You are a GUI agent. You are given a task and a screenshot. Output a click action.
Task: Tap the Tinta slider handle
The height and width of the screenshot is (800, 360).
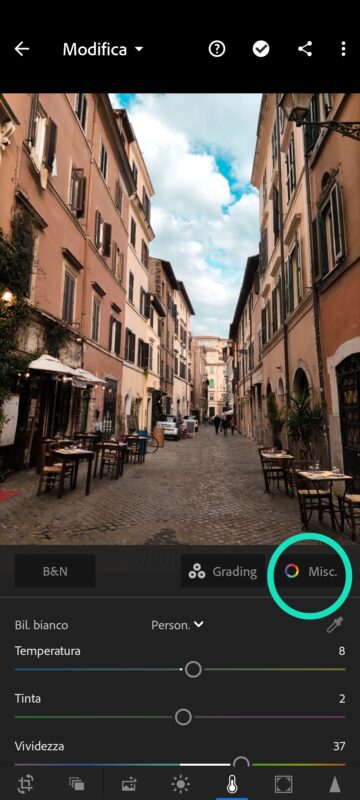click(x=183, y=717)
